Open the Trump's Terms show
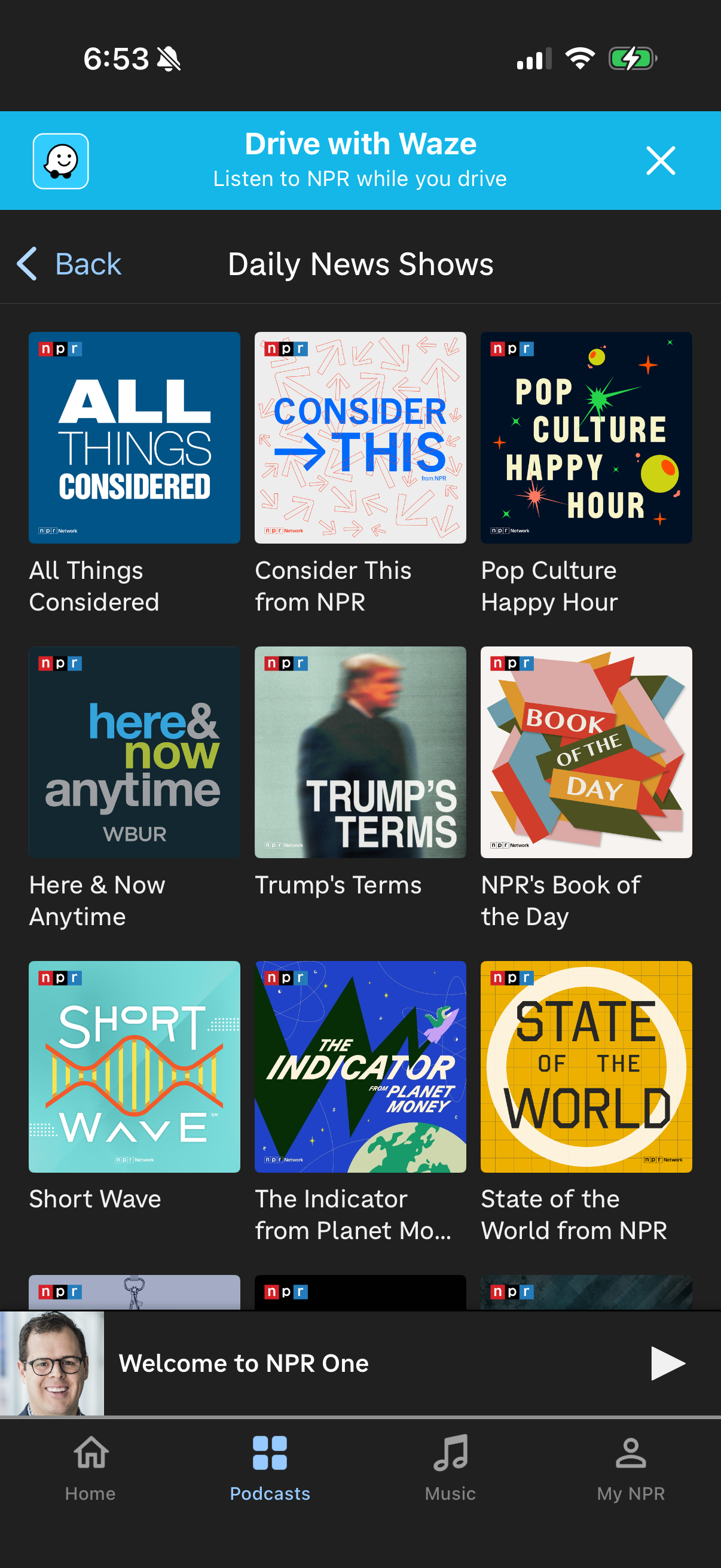Viewport: 721px width, 1568px height. (360, 752)
